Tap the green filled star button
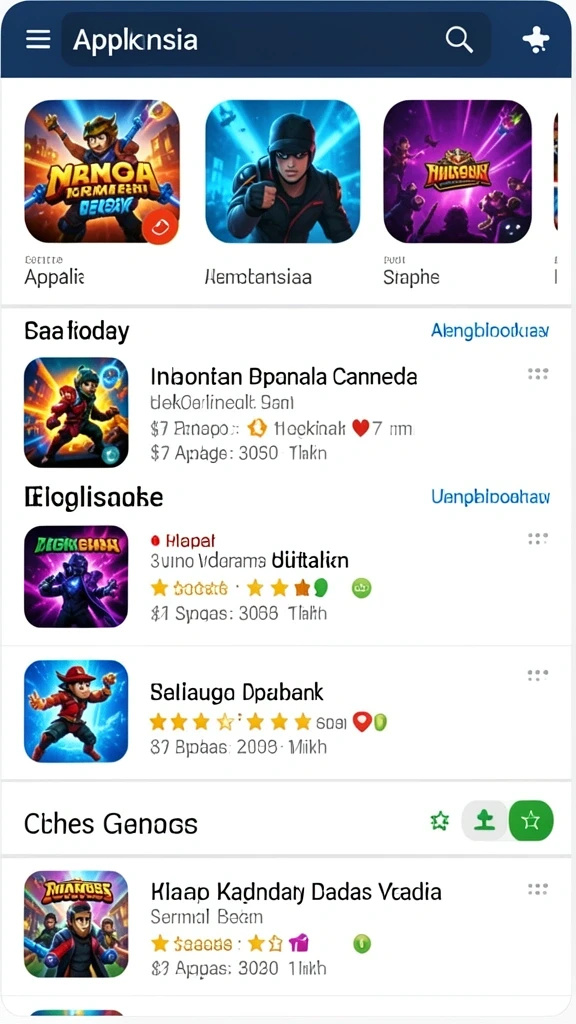 tap(531, 820)
